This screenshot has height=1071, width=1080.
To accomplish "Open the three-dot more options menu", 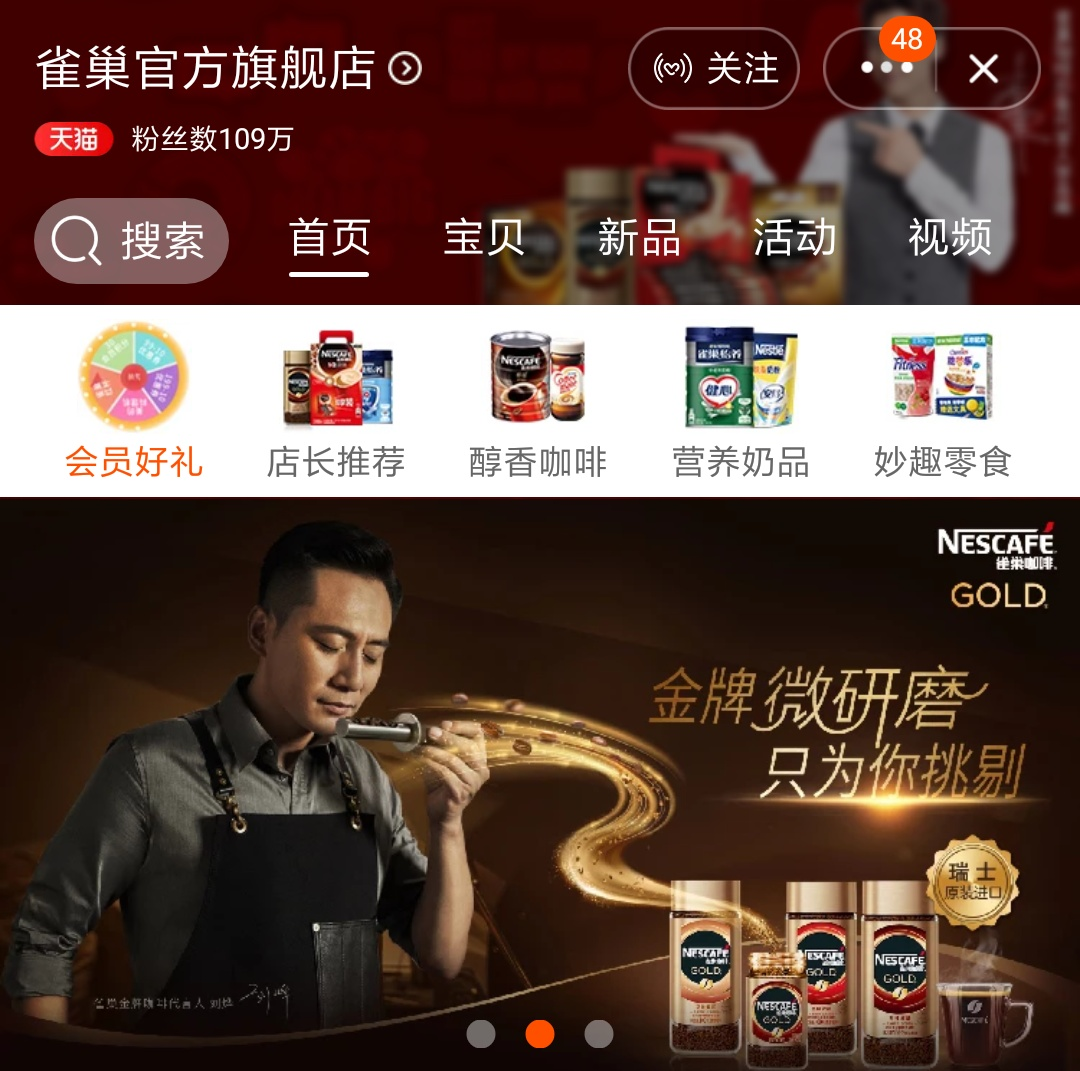I will 885,69.
